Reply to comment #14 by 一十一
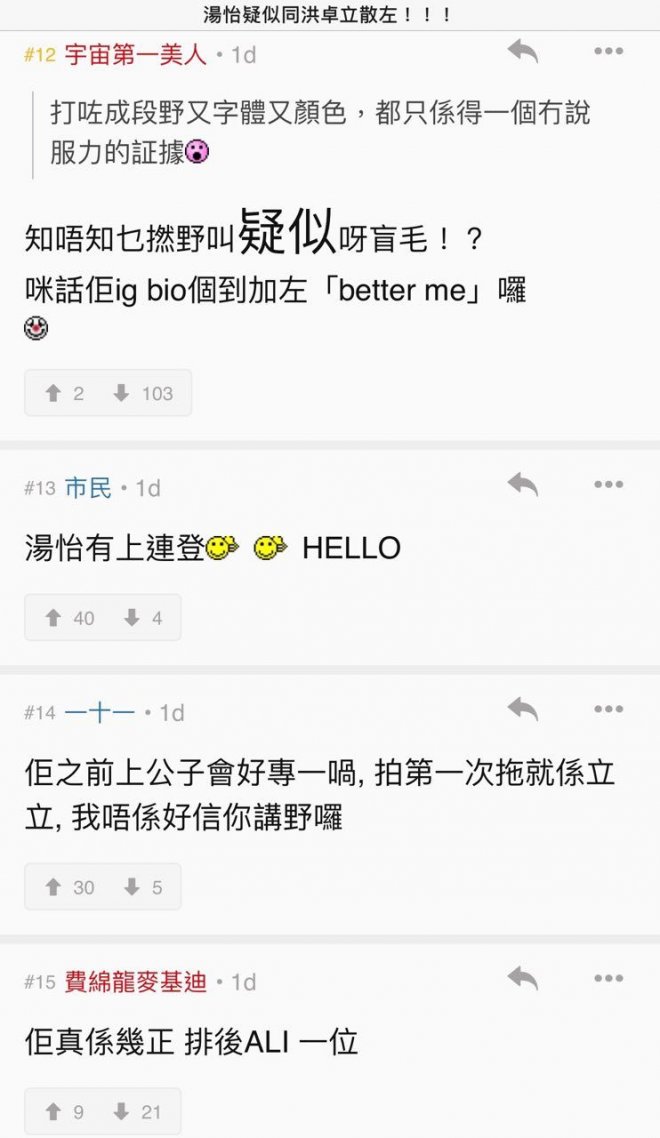Screen dimensions: 660x1138 point(522,709)
